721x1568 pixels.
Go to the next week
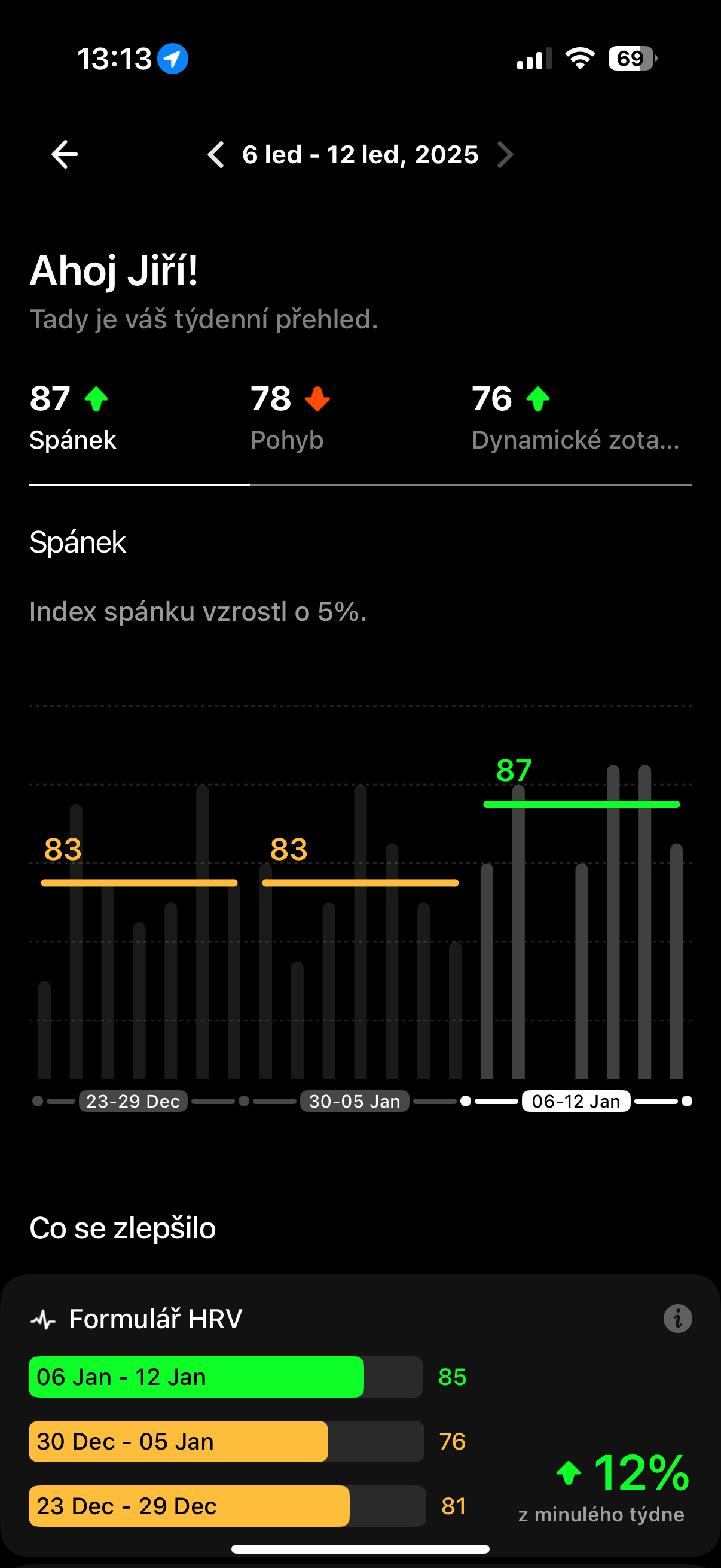point(505,155)
